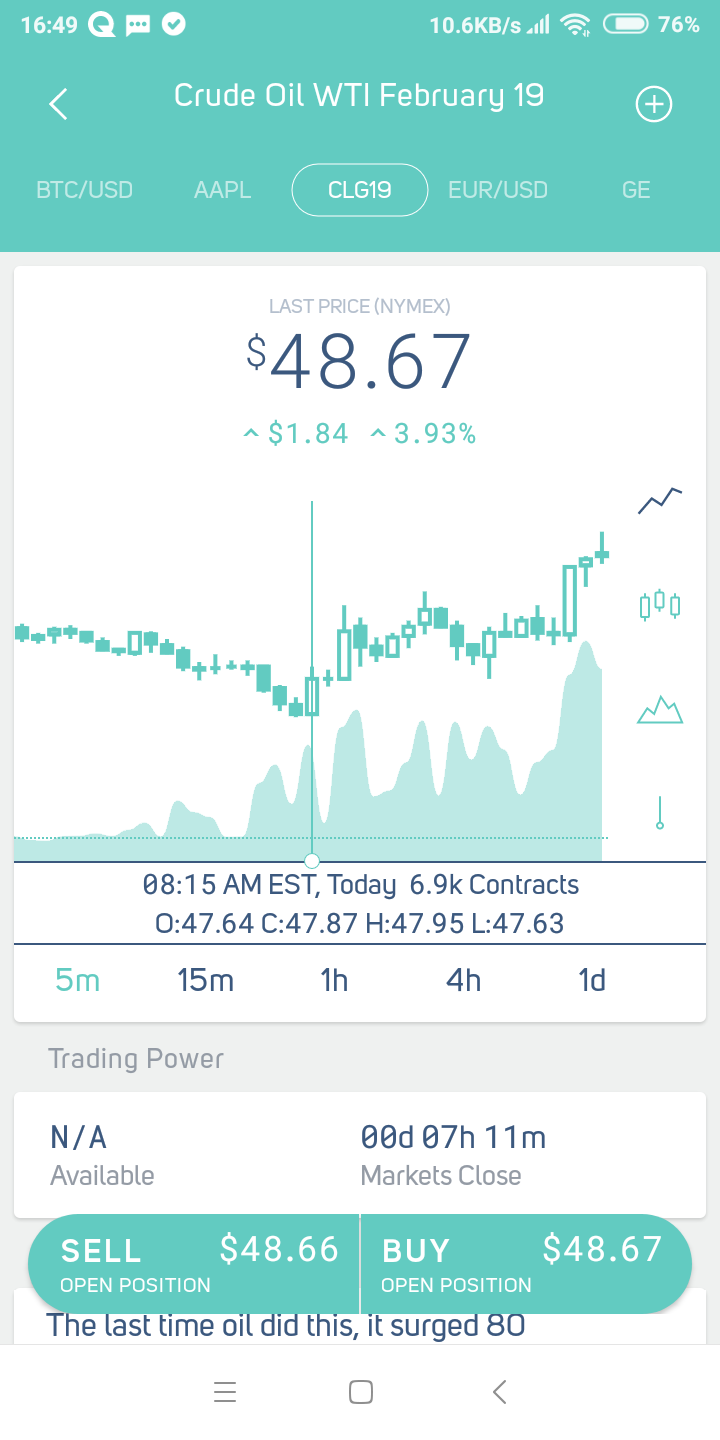
Task: Switch chart to line view icon
Action: pos(660,500)
